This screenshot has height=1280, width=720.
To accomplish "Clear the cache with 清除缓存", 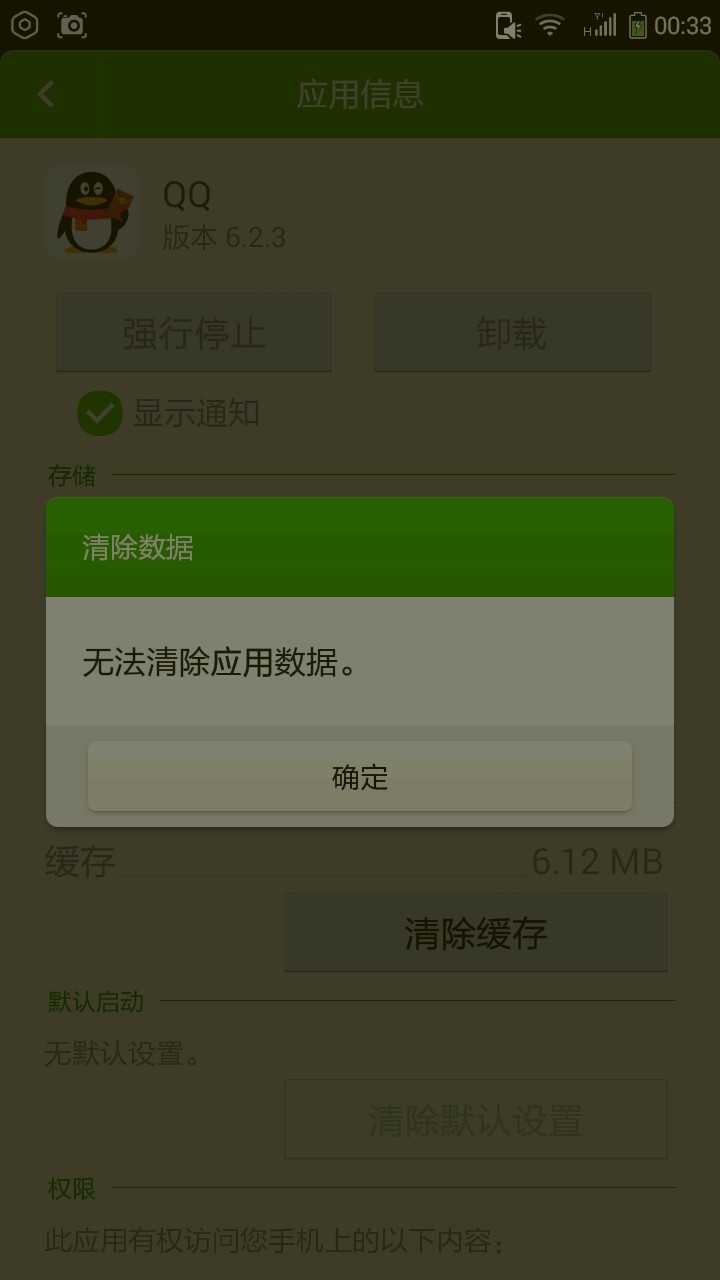I will tap(476, 933).
